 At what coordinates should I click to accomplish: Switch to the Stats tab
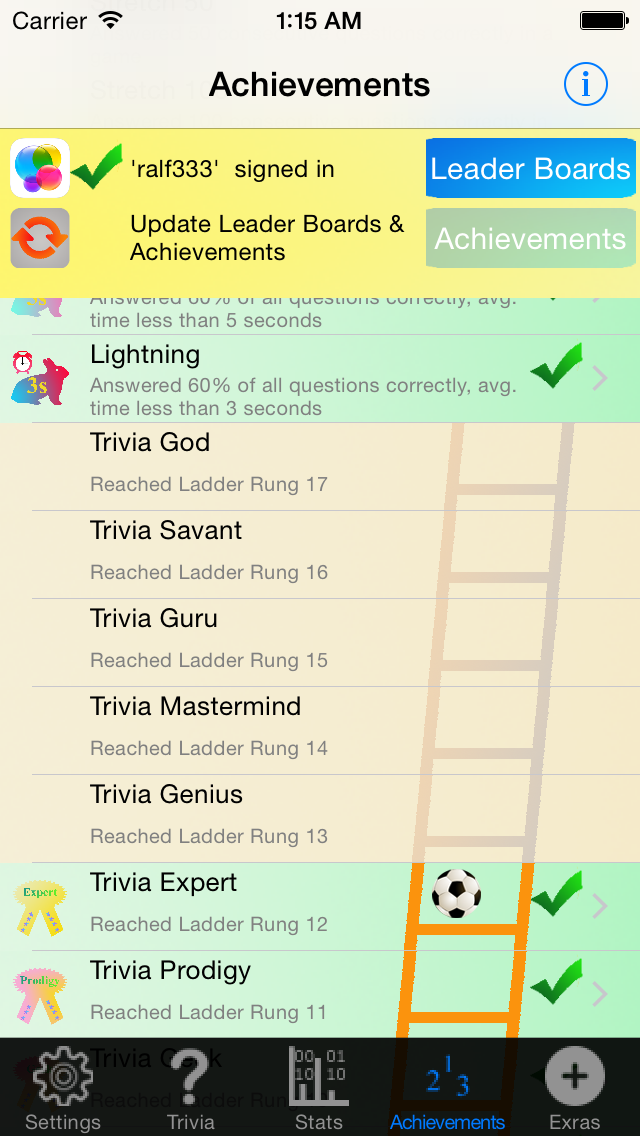tap(318, 1088)
